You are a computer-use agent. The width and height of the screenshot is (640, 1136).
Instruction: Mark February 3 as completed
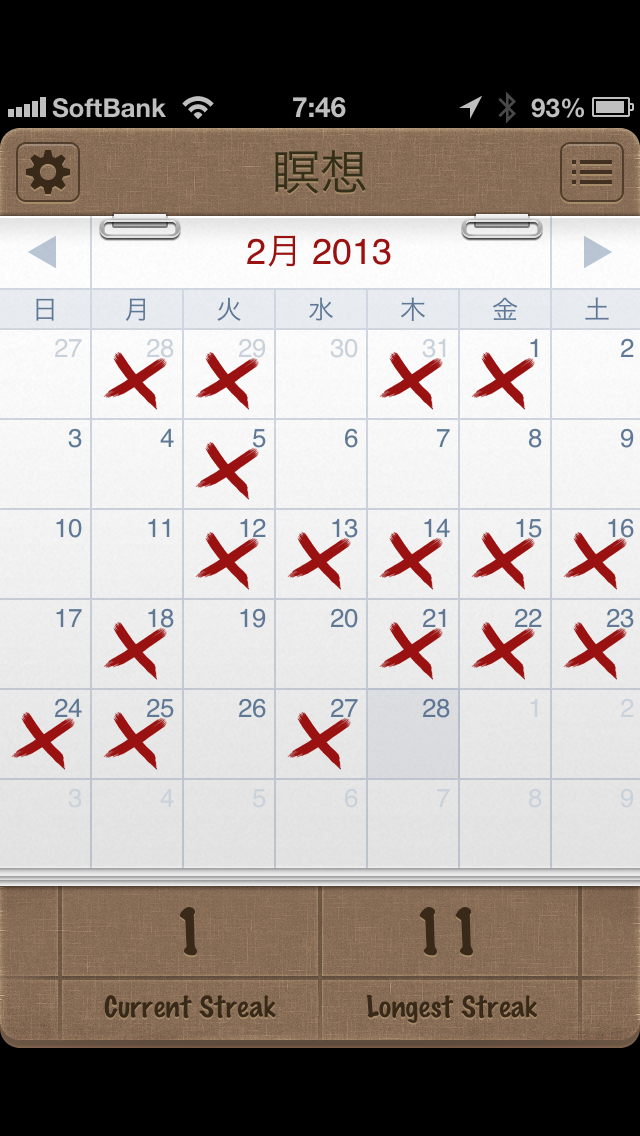(45, 464)
